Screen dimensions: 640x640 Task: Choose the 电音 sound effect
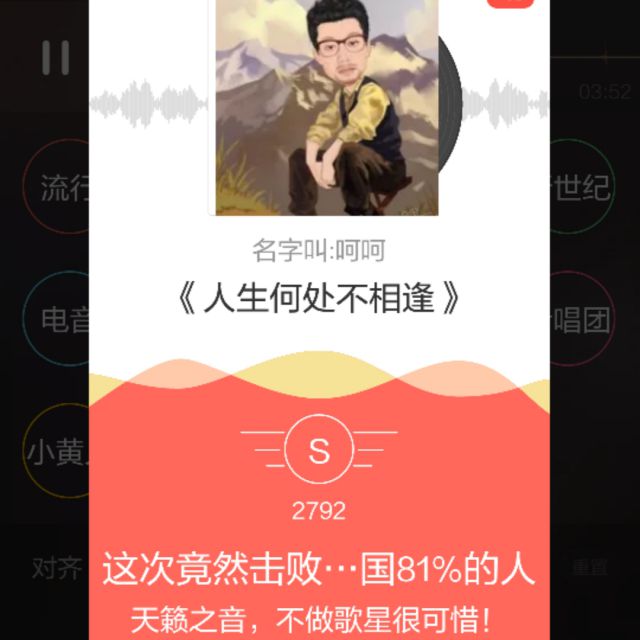[62, 320]
